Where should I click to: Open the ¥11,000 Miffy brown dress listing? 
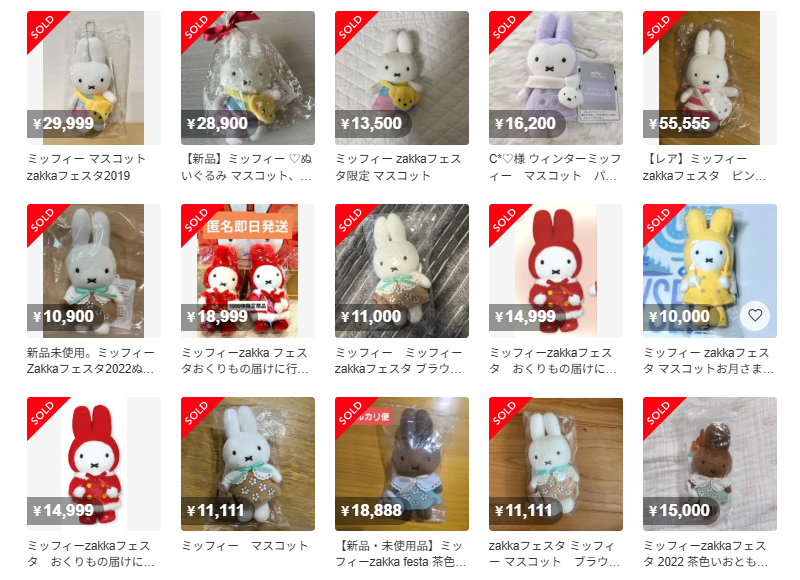point(401,271)
